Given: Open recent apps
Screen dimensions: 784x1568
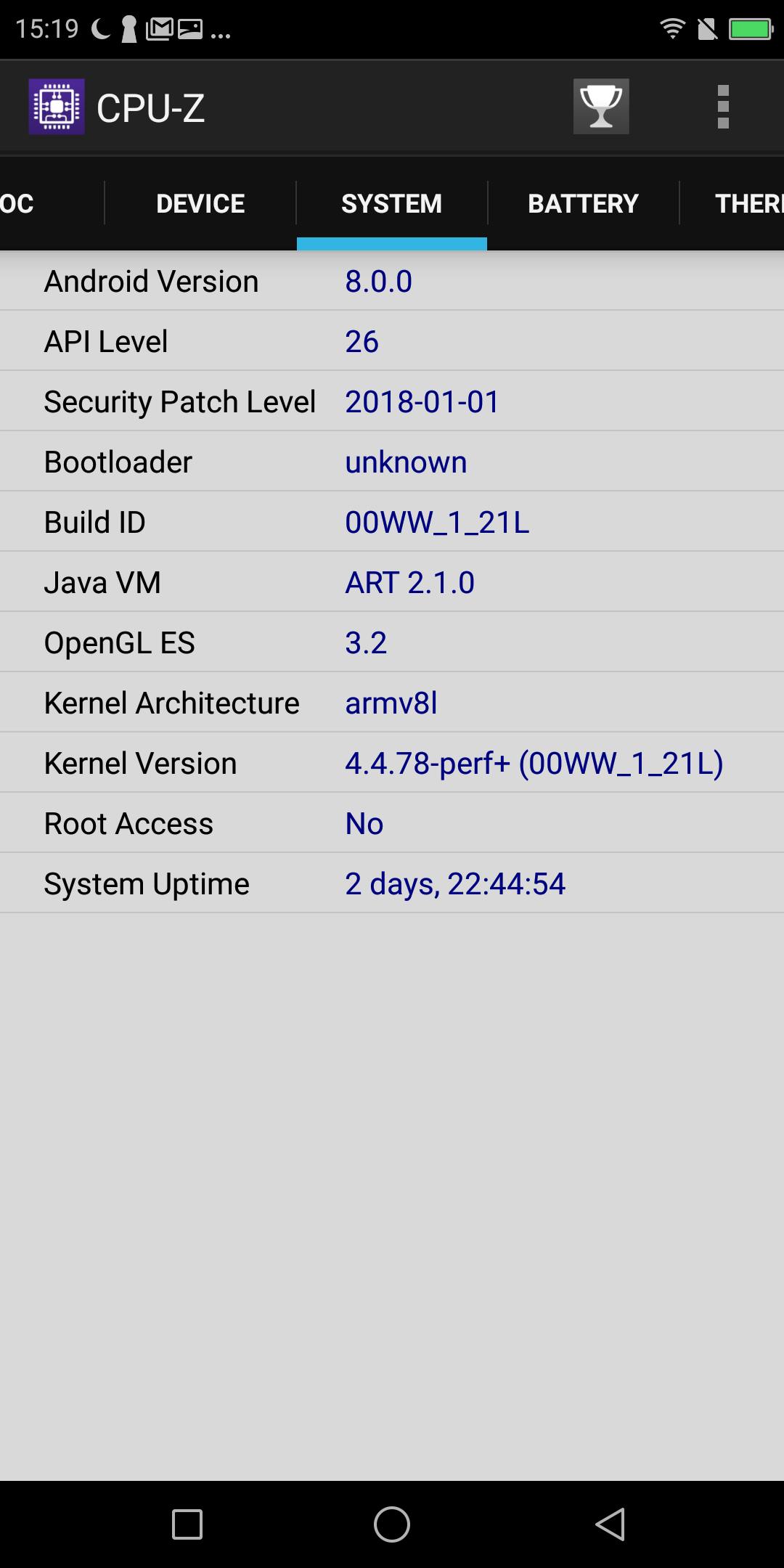Looking at the screenshot, I should click(x=187, y=1524).
